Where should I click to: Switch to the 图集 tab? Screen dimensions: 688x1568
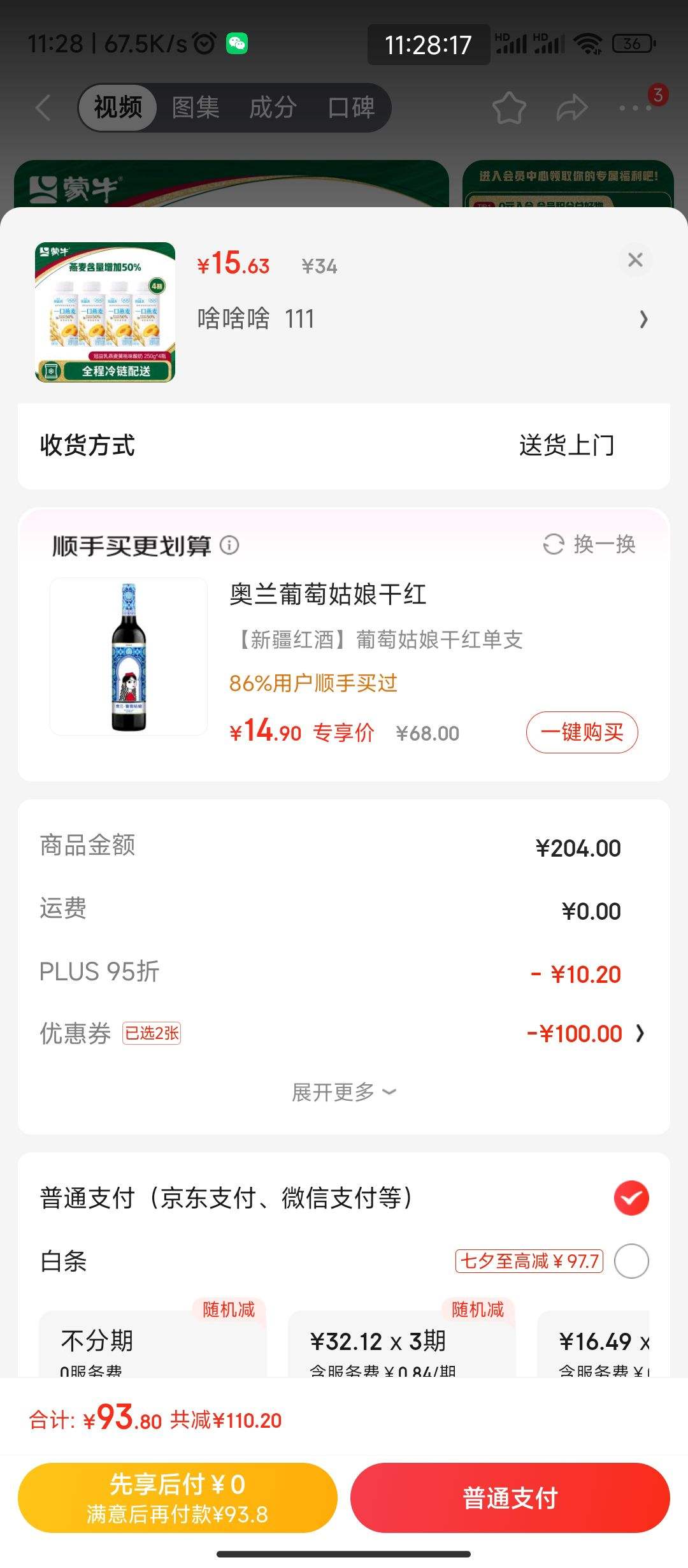click(x=195, y=107)
